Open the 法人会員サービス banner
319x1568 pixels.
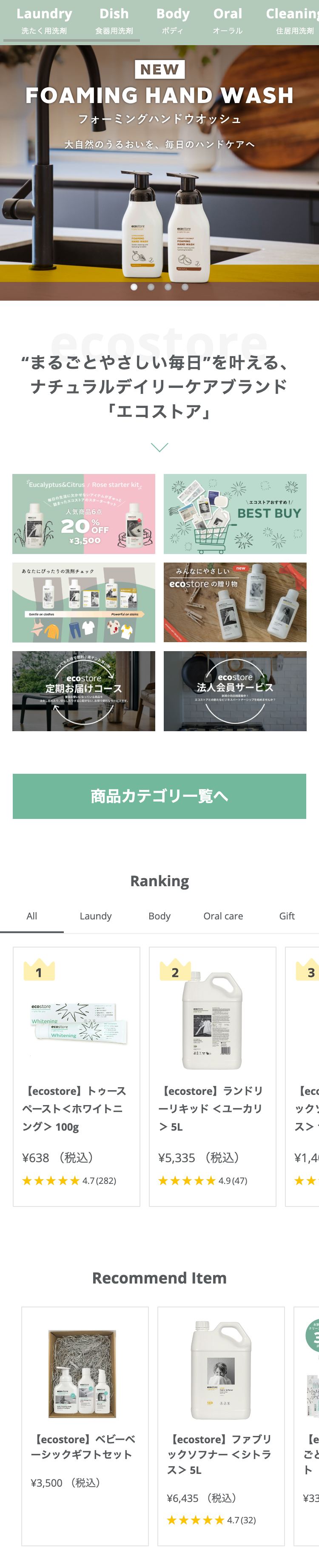point(234,691)
